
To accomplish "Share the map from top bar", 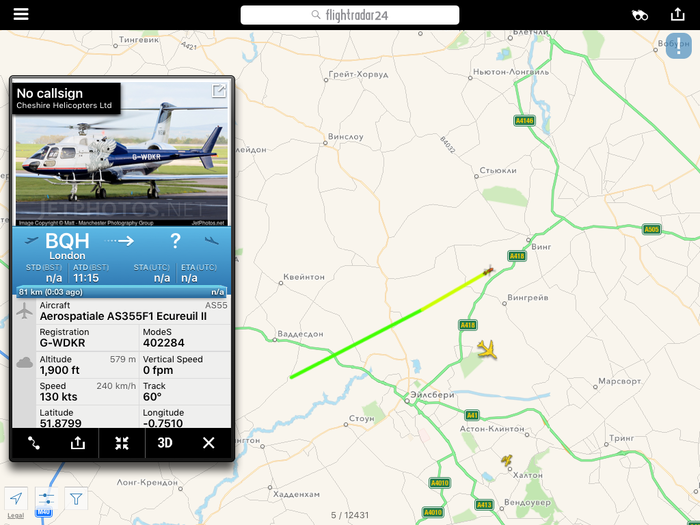I will point(678,14).
